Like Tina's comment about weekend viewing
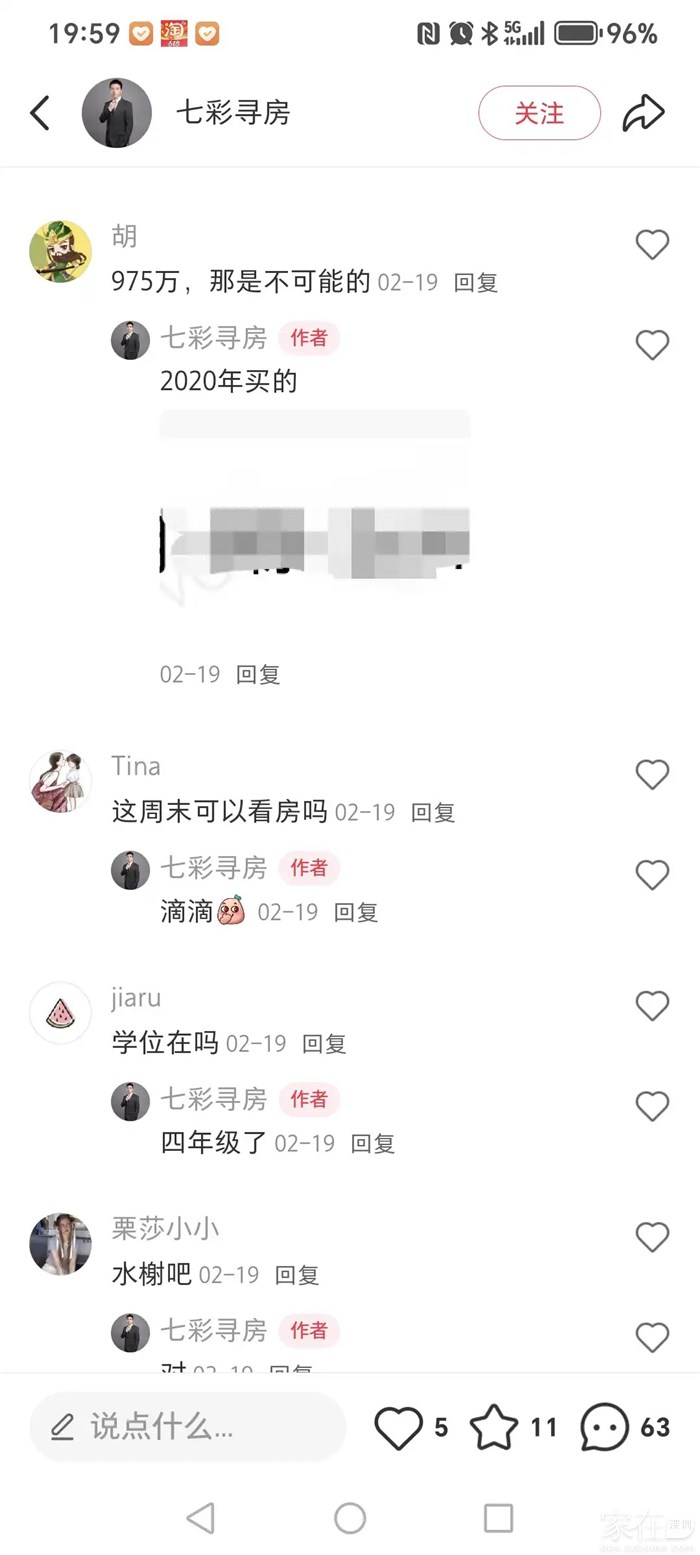This screenshot has width=700, height=1555. click(x=652, y=774)
